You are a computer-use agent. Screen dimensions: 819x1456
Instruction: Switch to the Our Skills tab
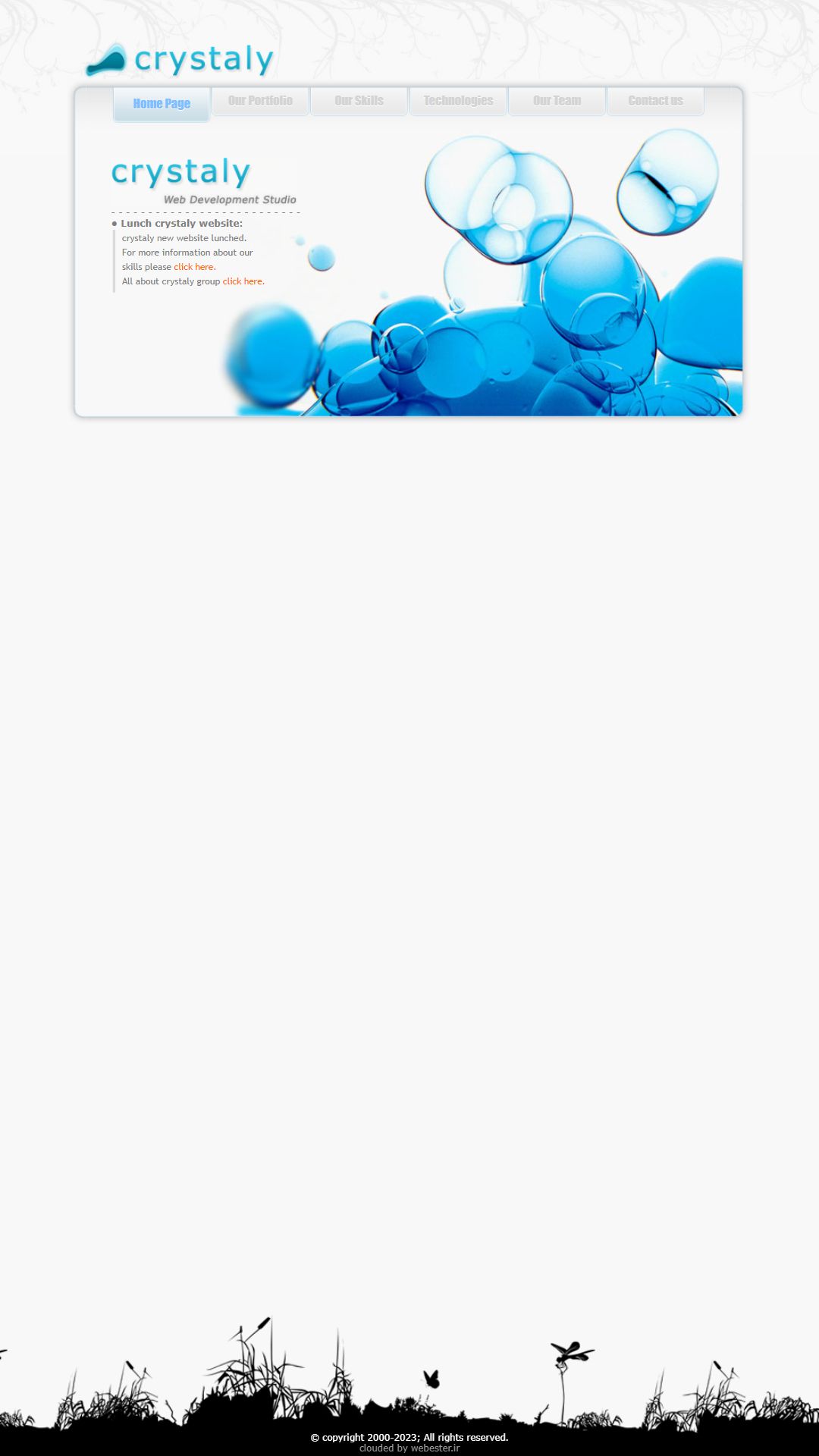359,101
